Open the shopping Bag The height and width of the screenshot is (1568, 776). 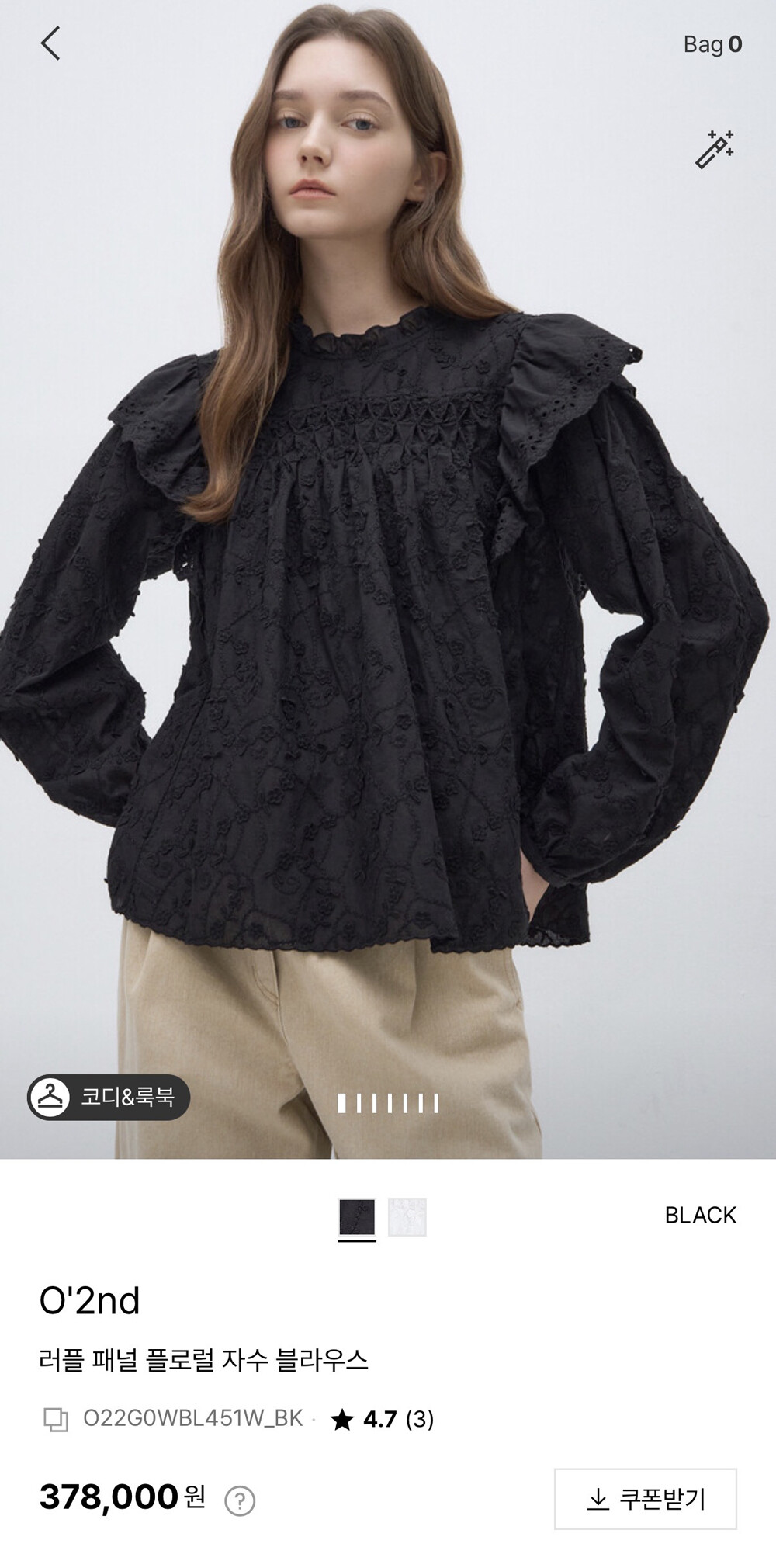(712, 45)
